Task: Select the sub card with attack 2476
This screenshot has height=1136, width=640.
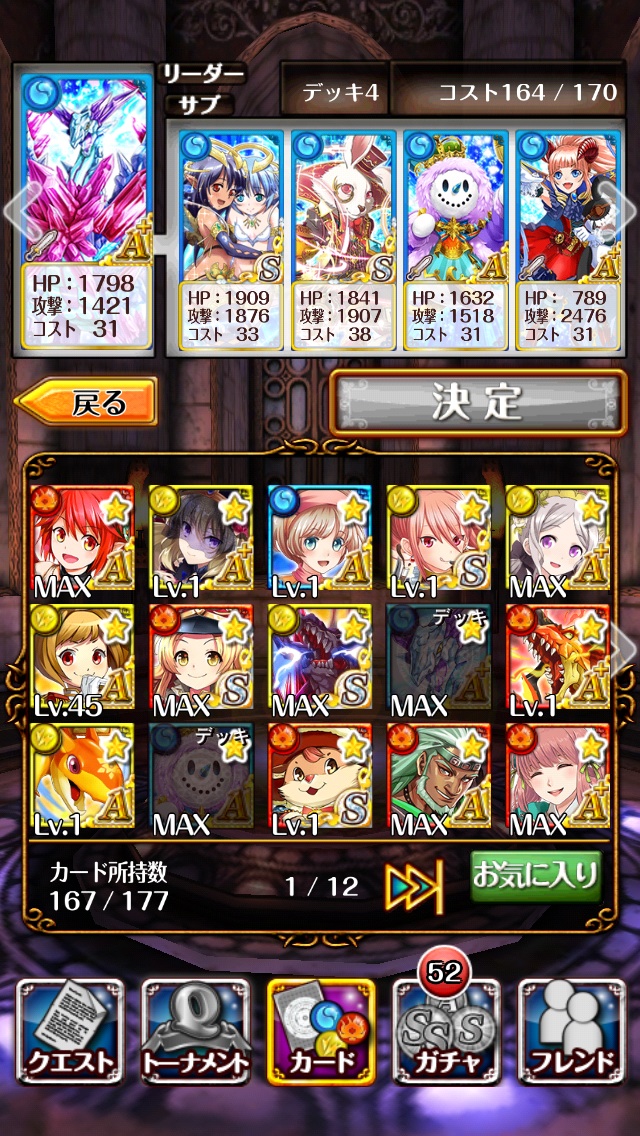Action: coord(568,240)
